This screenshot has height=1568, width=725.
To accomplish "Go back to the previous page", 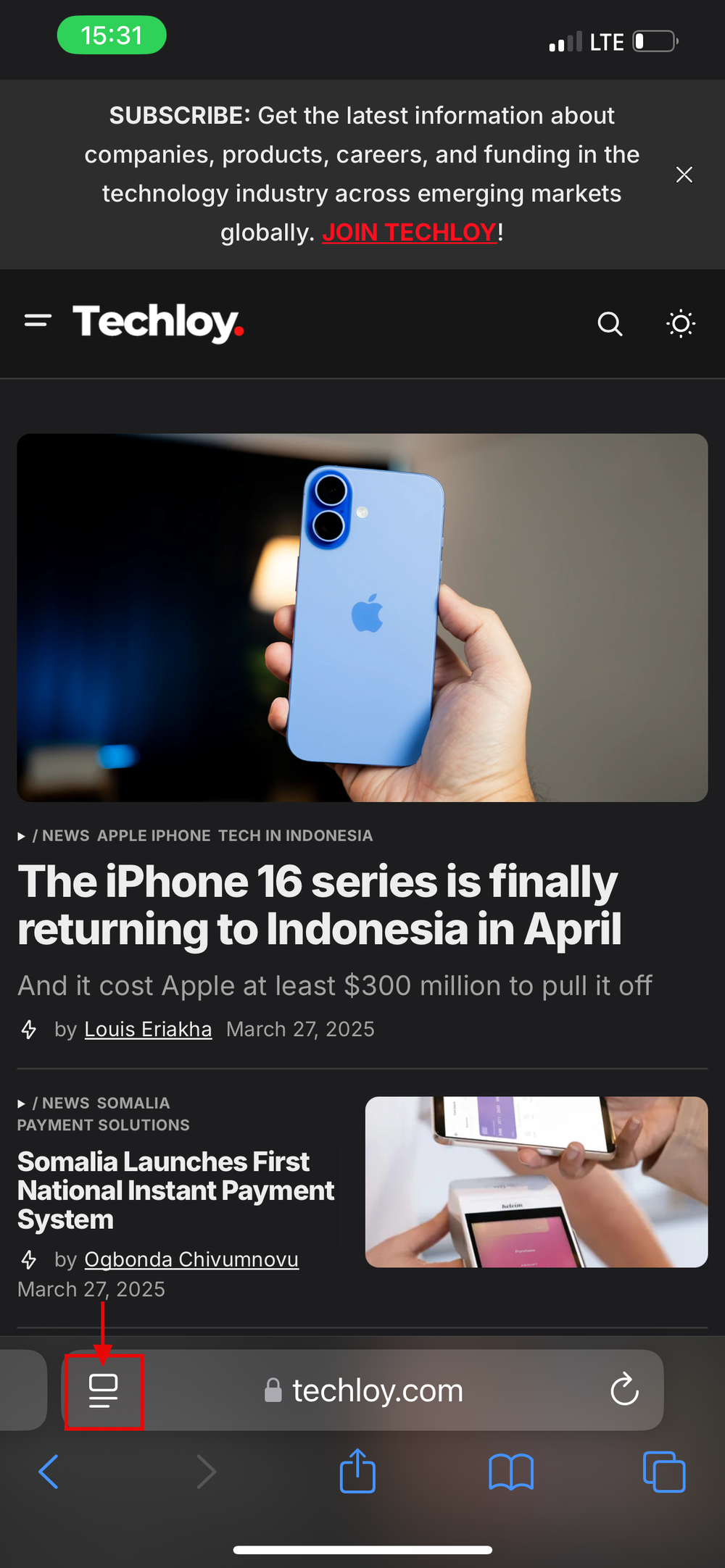I will [x=49, y=1472].
